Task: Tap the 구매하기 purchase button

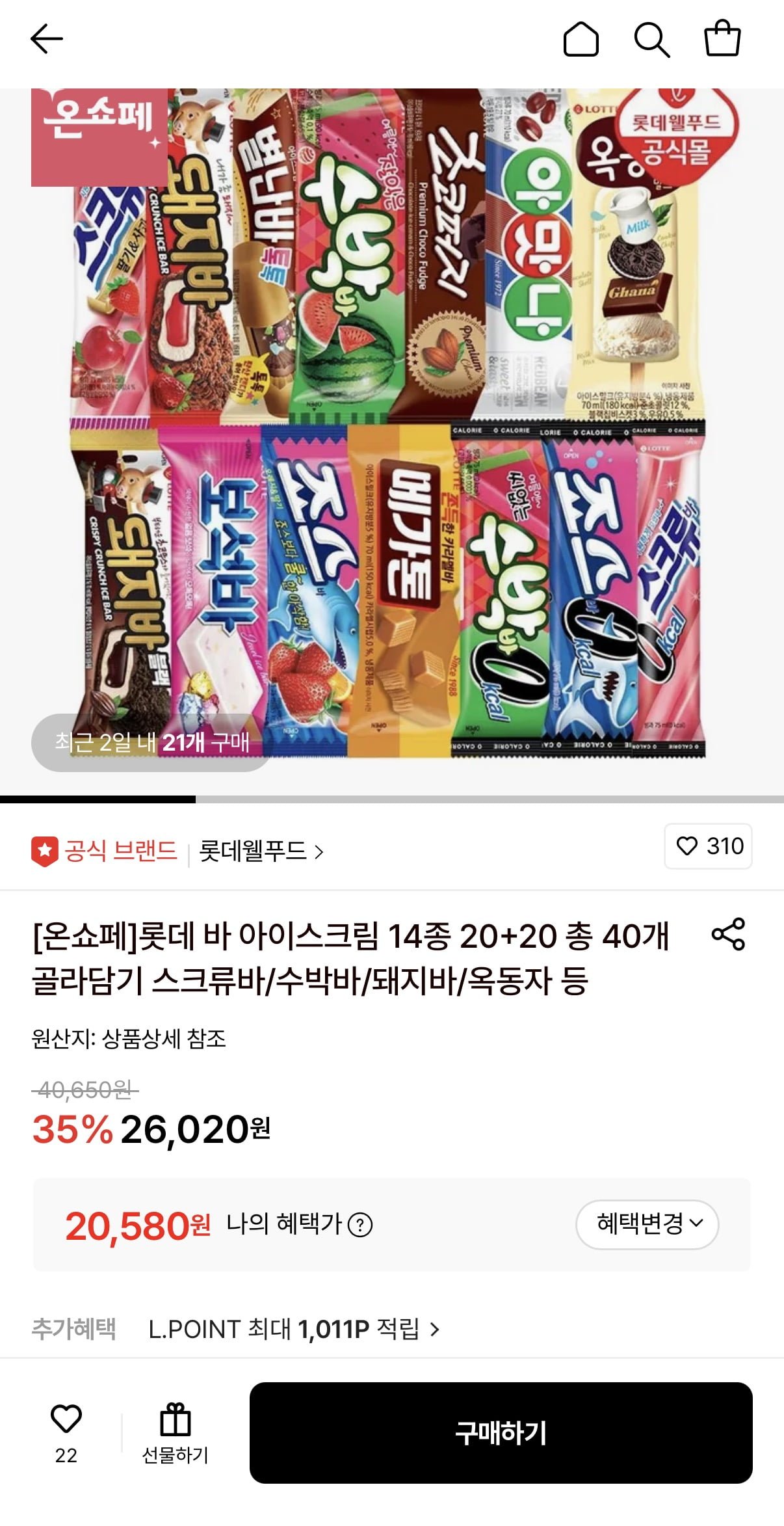Action: pyautogui.click(x=501, y=1434)
